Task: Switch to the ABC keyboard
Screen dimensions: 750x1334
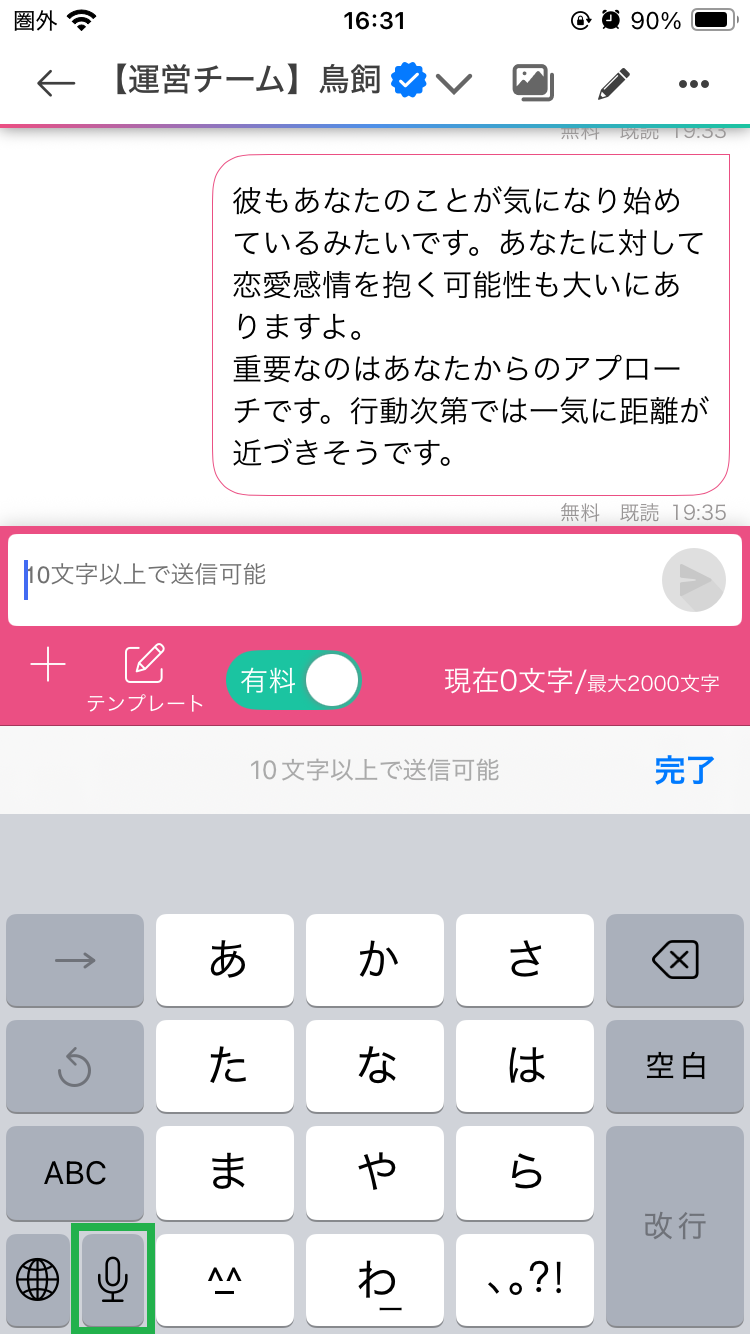Action: click(x=75, y=1172)
